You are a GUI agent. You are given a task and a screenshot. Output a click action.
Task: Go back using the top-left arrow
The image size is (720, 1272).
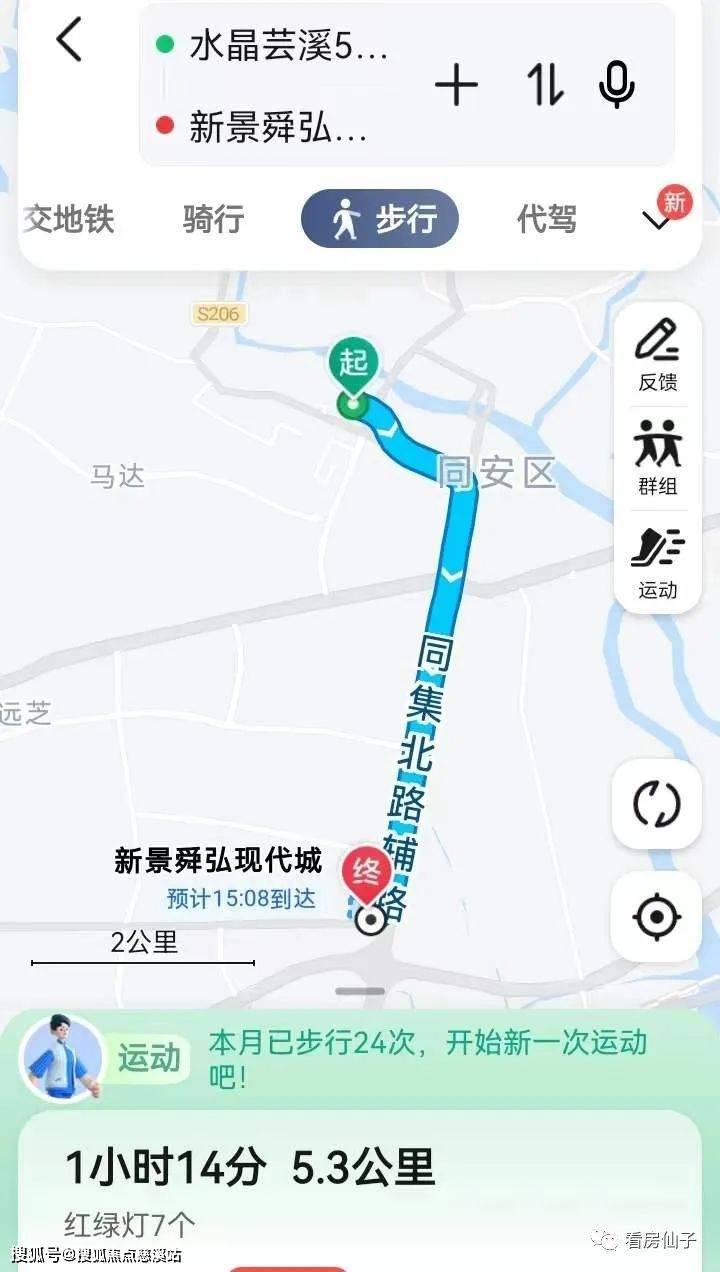pos(68,42)
